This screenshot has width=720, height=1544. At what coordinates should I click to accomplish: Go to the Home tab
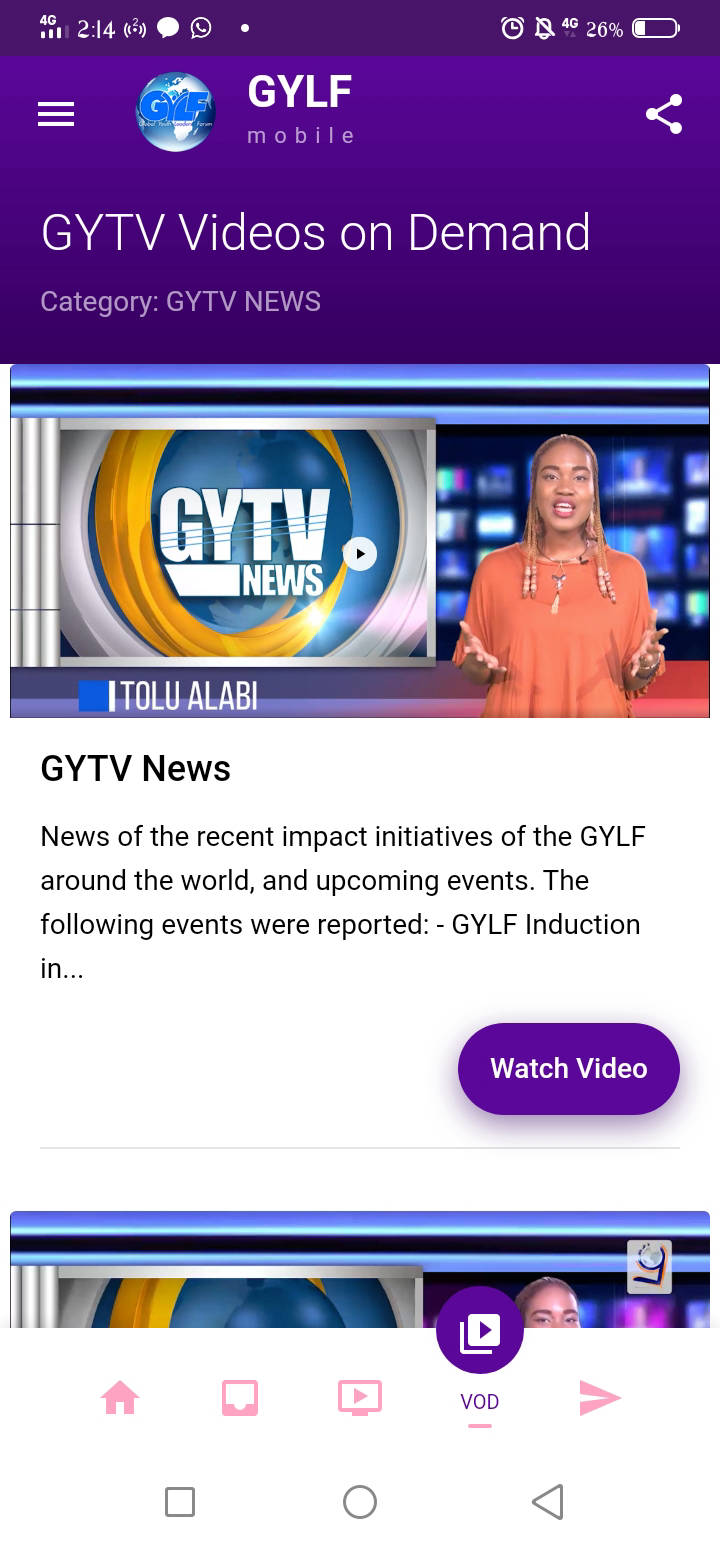tap(120, 1397)
